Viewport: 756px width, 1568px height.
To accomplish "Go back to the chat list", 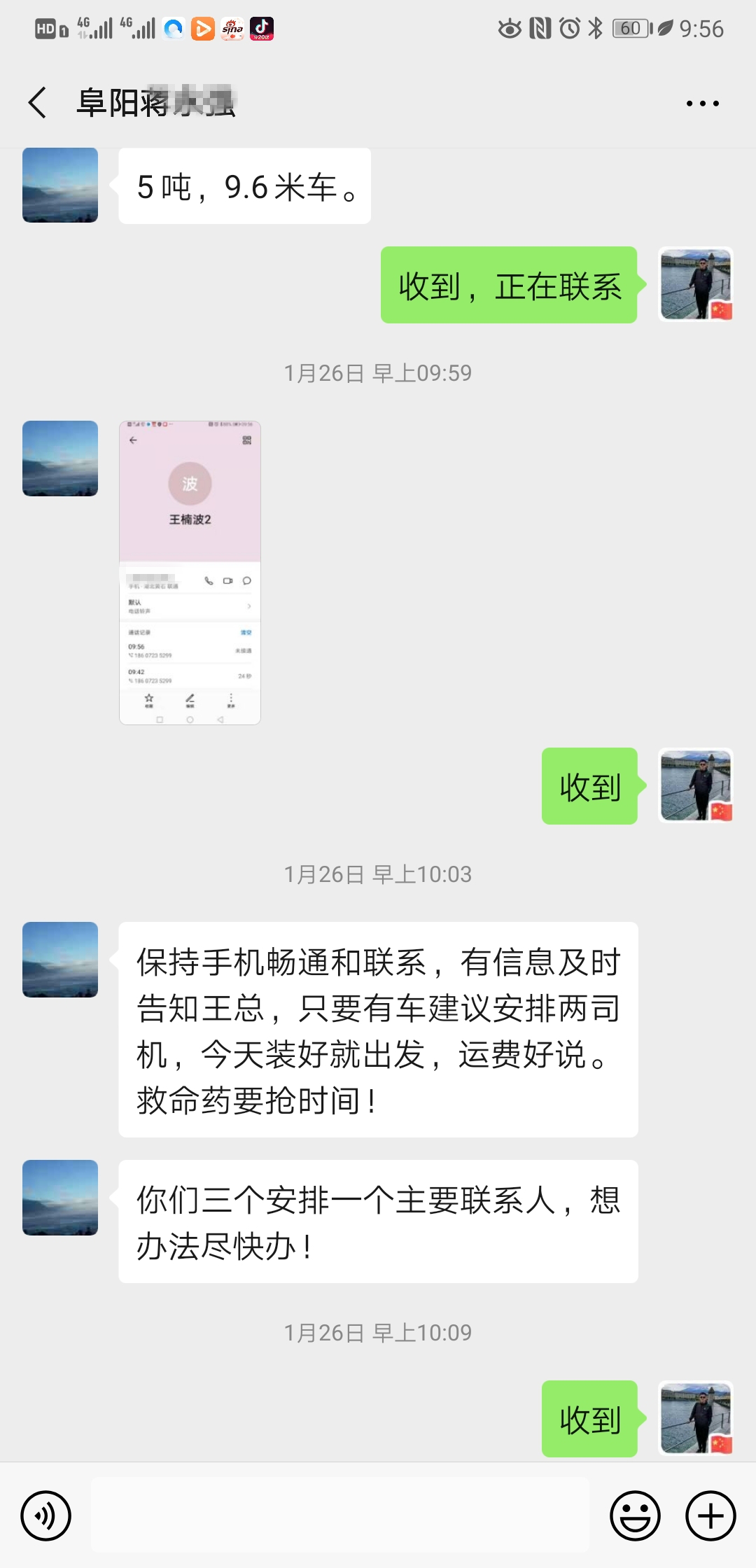I will tap(38, 103).
